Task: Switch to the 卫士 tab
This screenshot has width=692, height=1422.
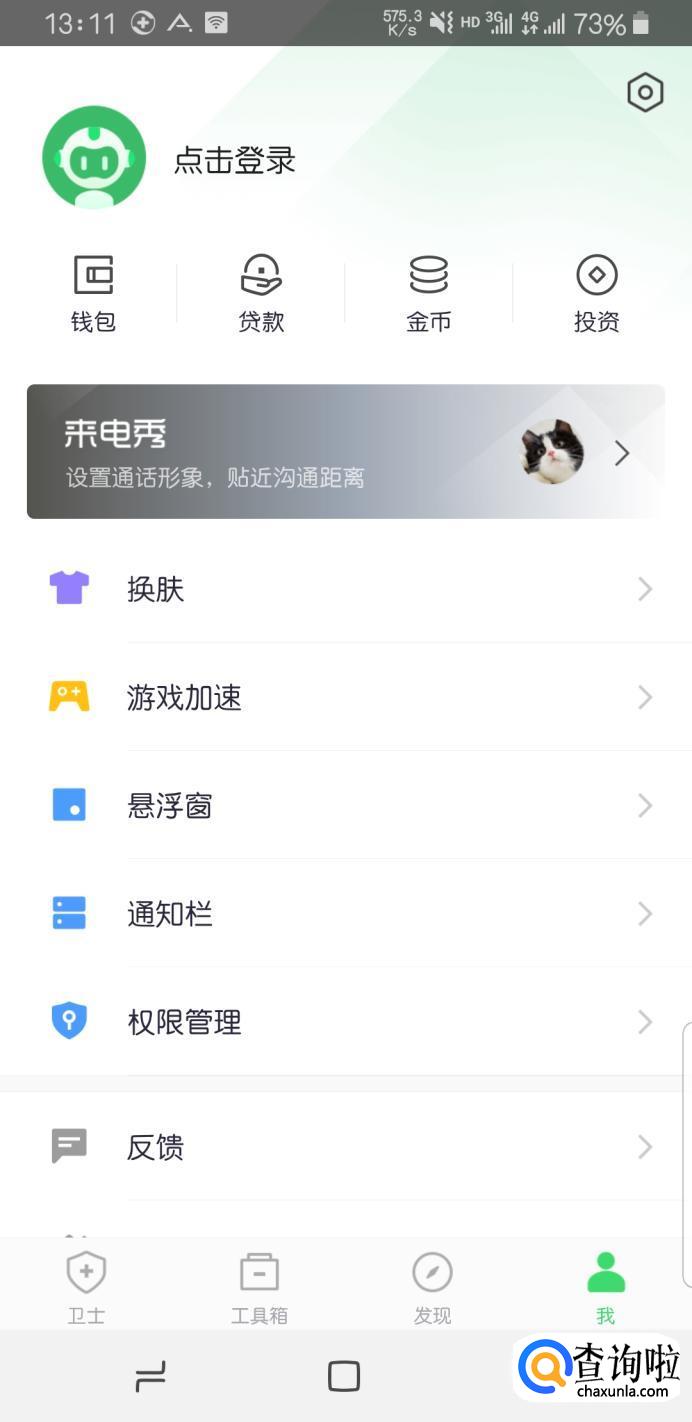Action: click(86, 1286)
